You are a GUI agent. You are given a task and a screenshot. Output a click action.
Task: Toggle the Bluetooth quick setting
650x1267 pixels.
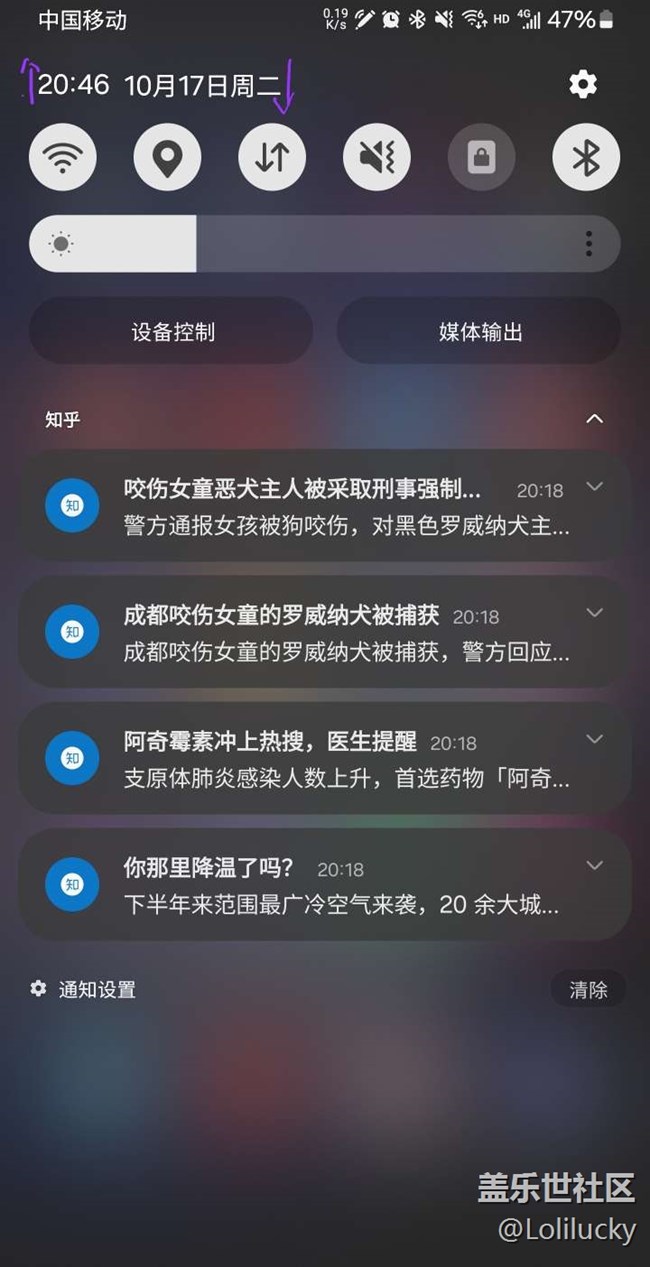586,157
